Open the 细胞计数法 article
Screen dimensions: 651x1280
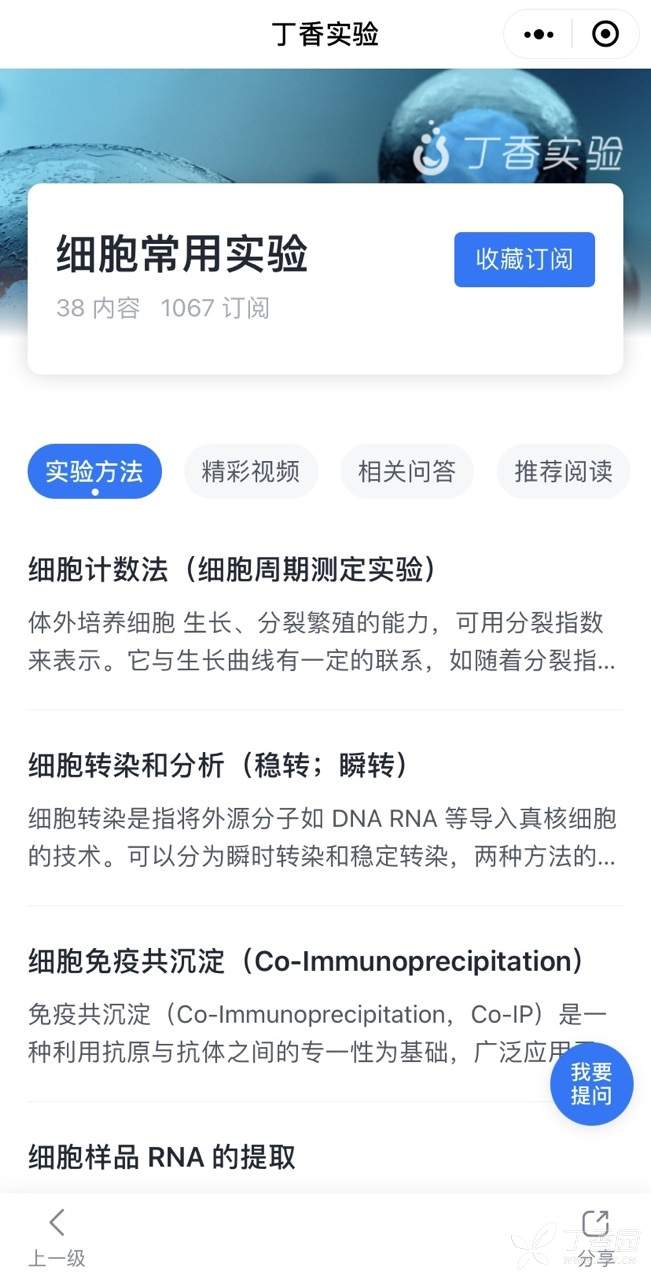(x=232, y=570)
